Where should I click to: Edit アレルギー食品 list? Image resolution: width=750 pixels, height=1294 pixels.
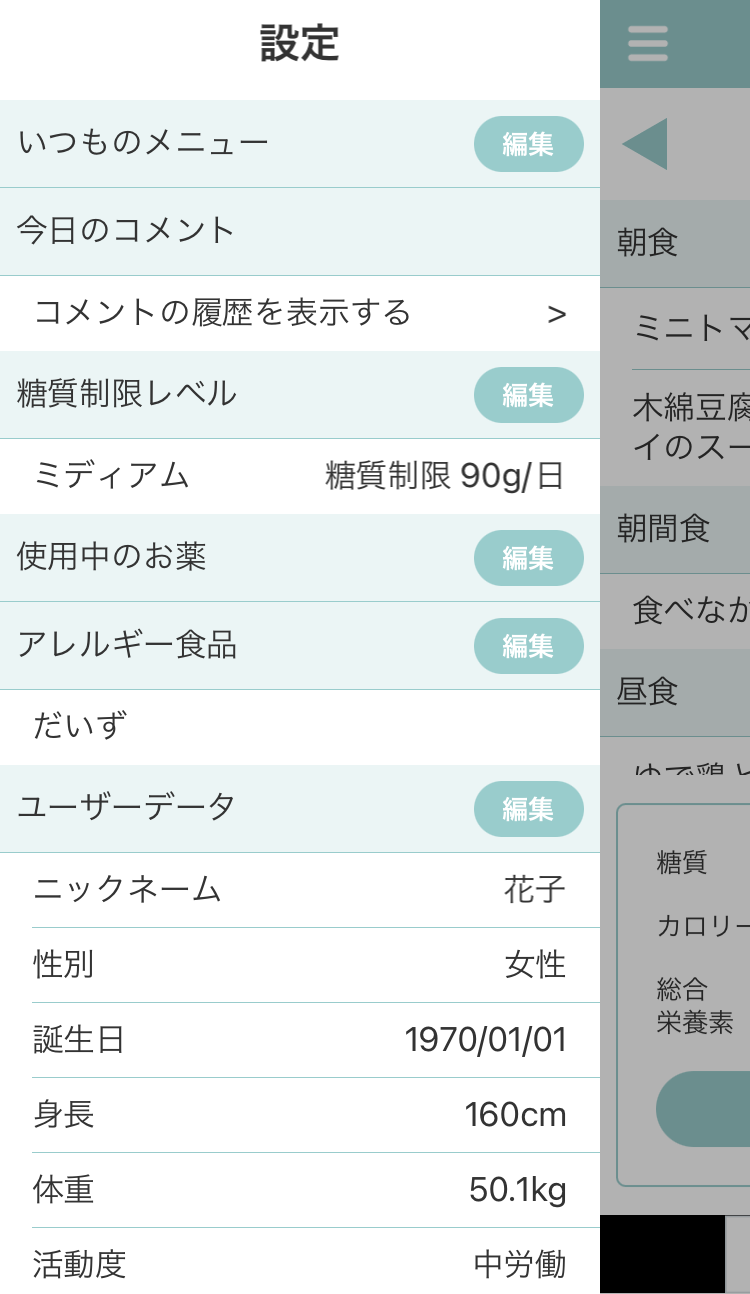[x=528, y=646]
